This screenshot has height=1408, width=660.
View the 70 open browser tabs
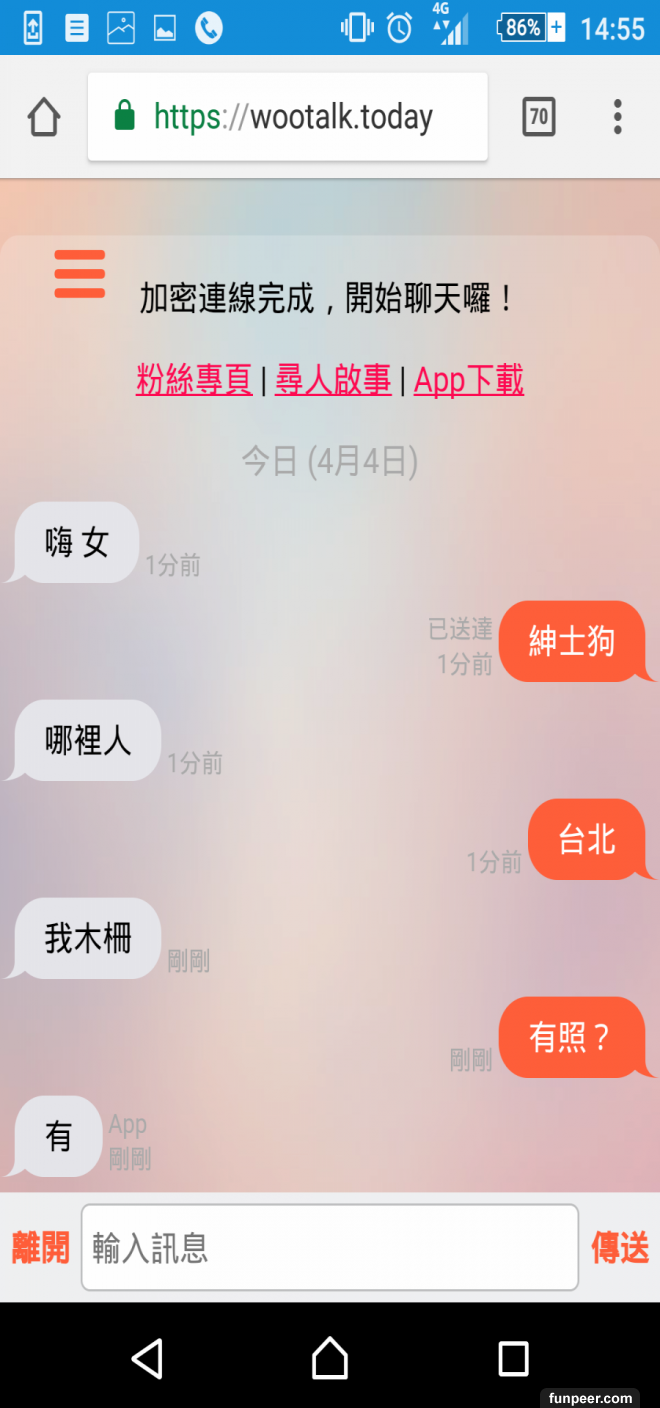tap(538, 117)
